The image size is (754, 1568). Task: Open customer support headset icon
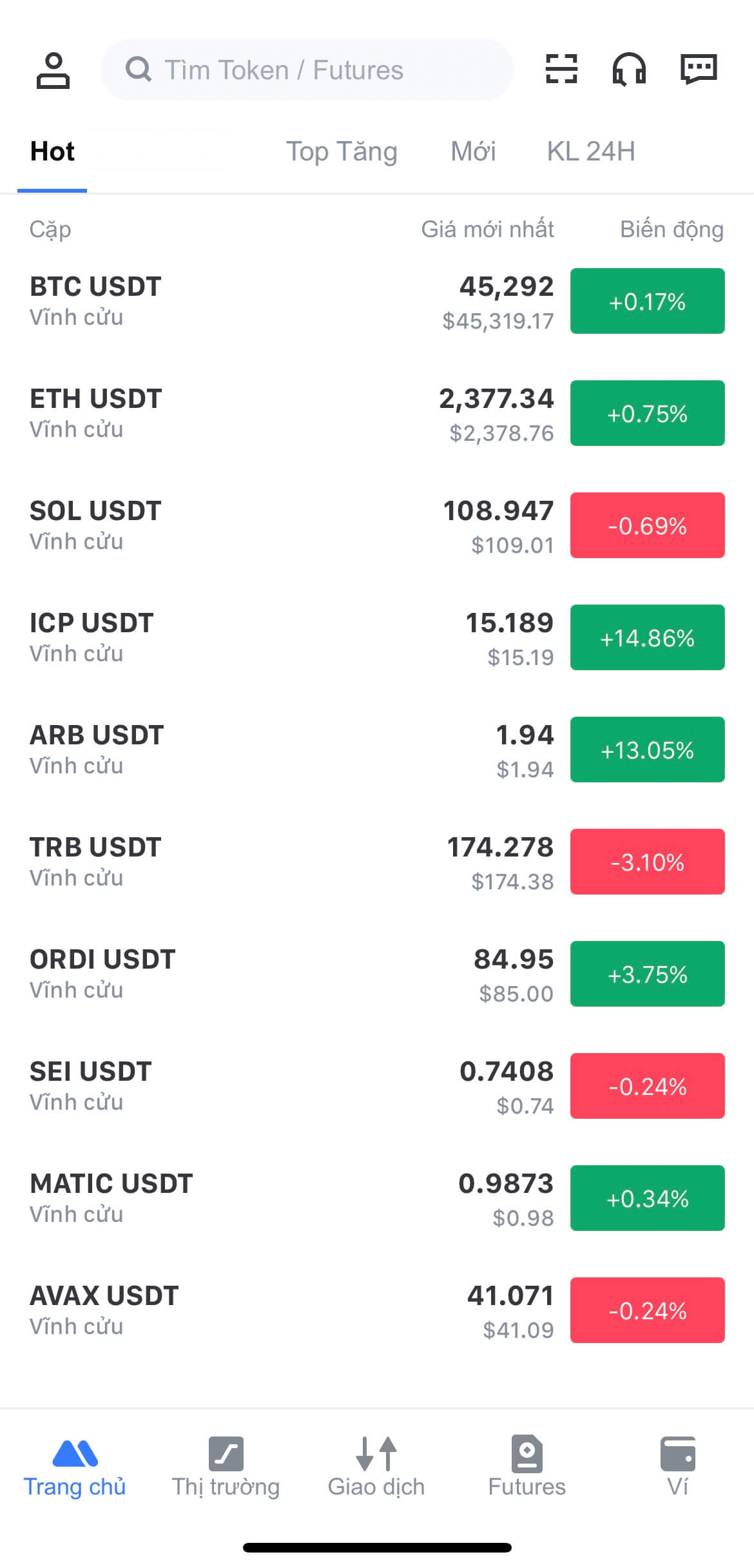tap(629, 69)
